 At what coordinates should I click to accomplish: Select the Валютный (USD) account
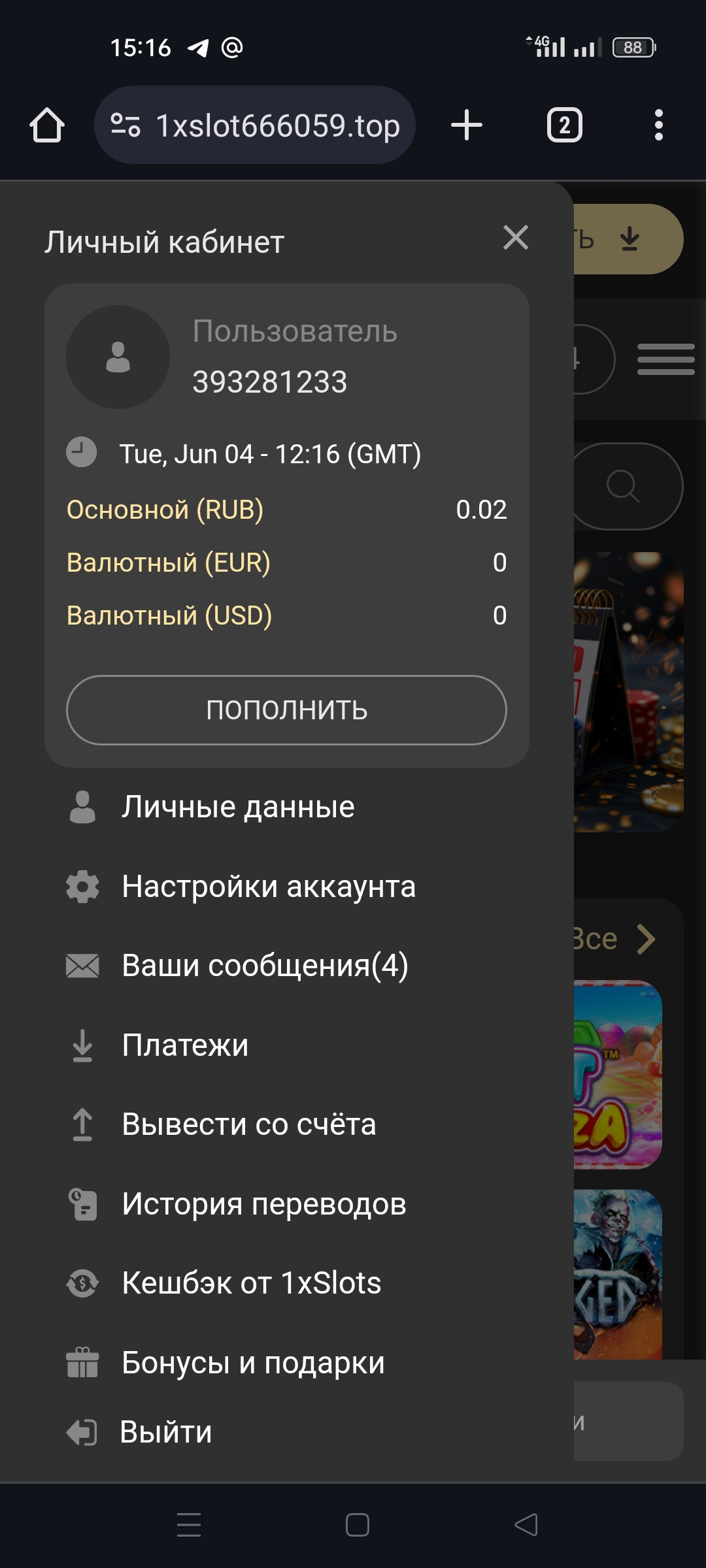(169, 615)
